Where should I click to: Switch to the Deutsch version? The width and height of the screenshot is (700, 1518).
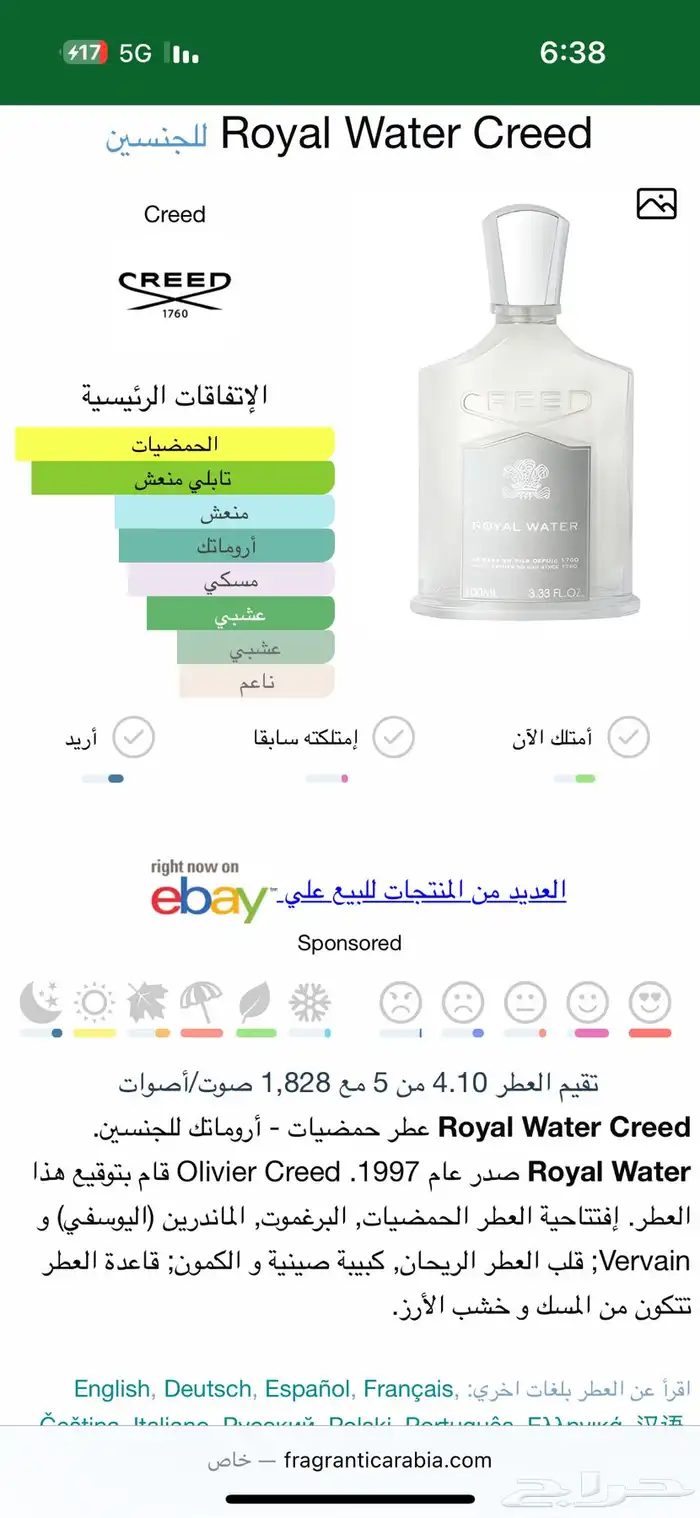[209, 1389]
